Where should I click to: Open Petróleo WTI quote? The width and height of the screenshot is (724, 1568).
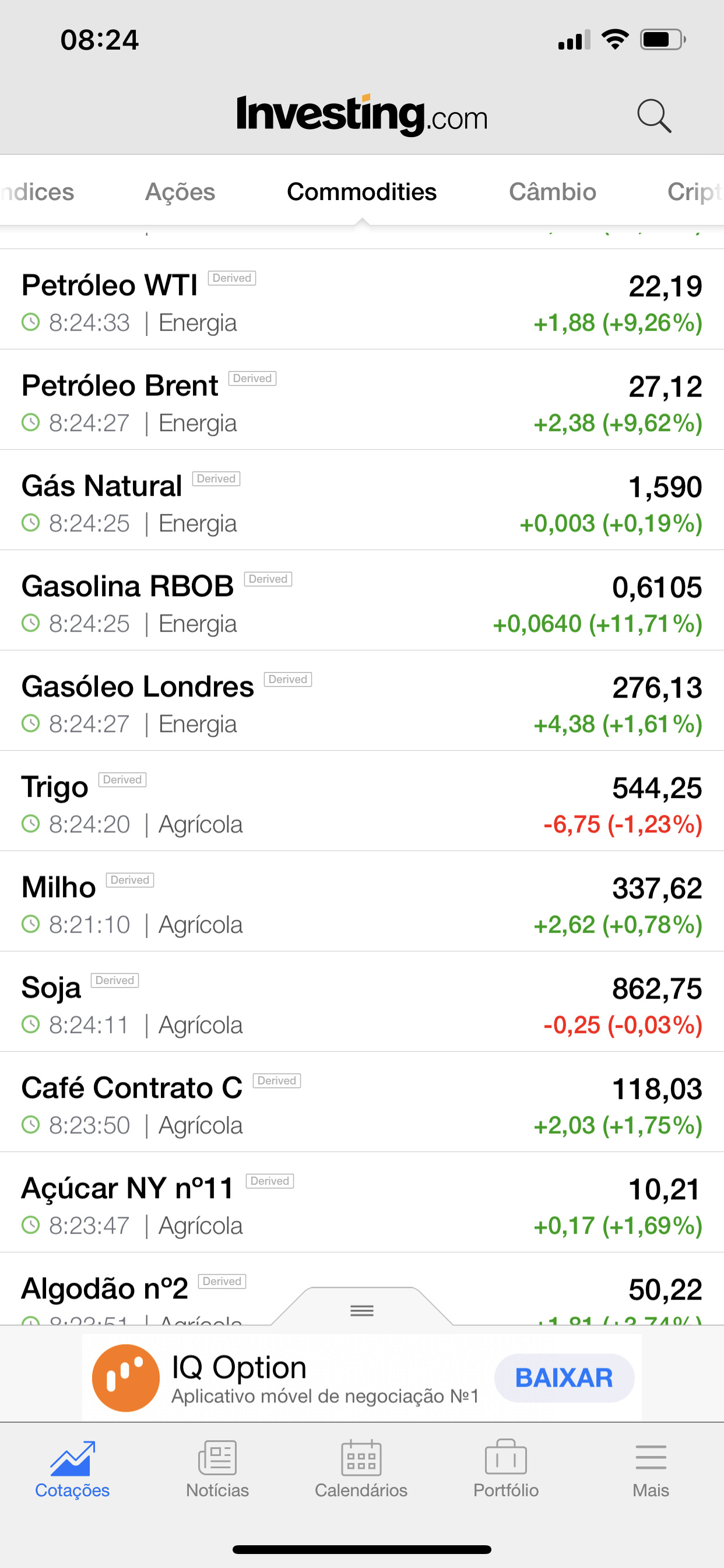pyautogui.click(x=362, y=299)
